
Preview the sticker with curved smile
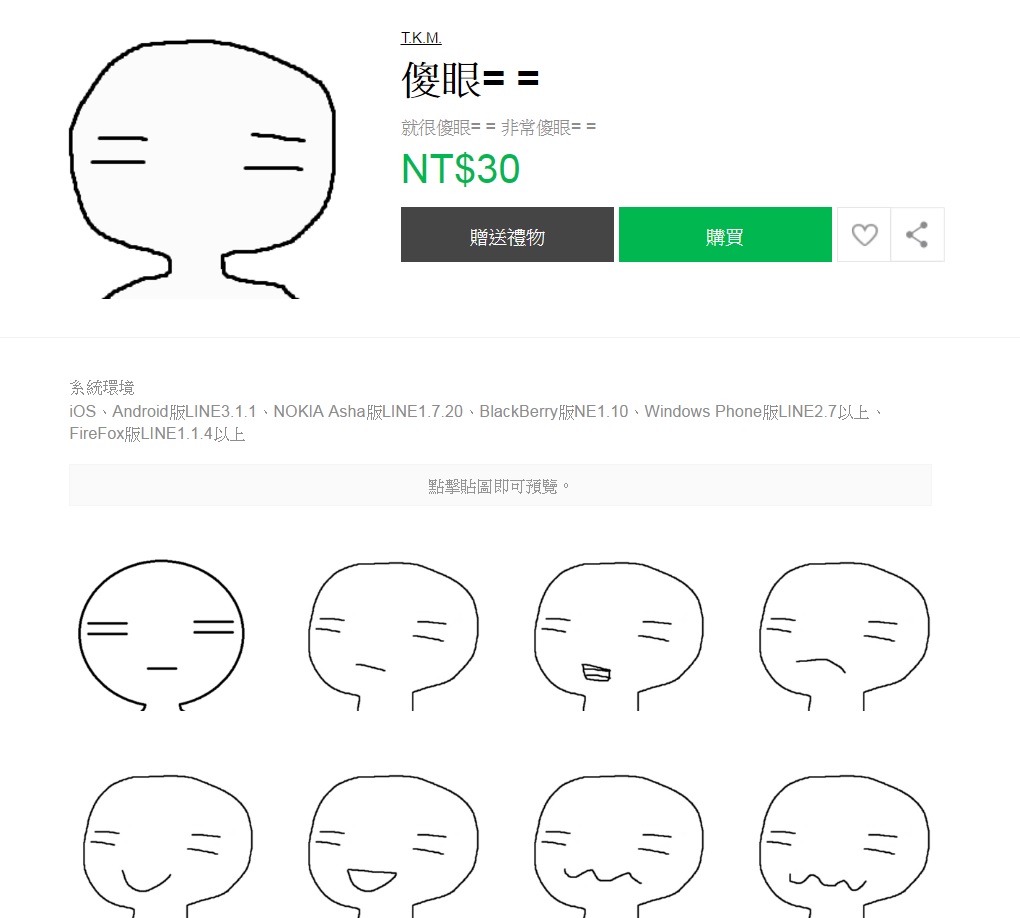pos(161,845)
